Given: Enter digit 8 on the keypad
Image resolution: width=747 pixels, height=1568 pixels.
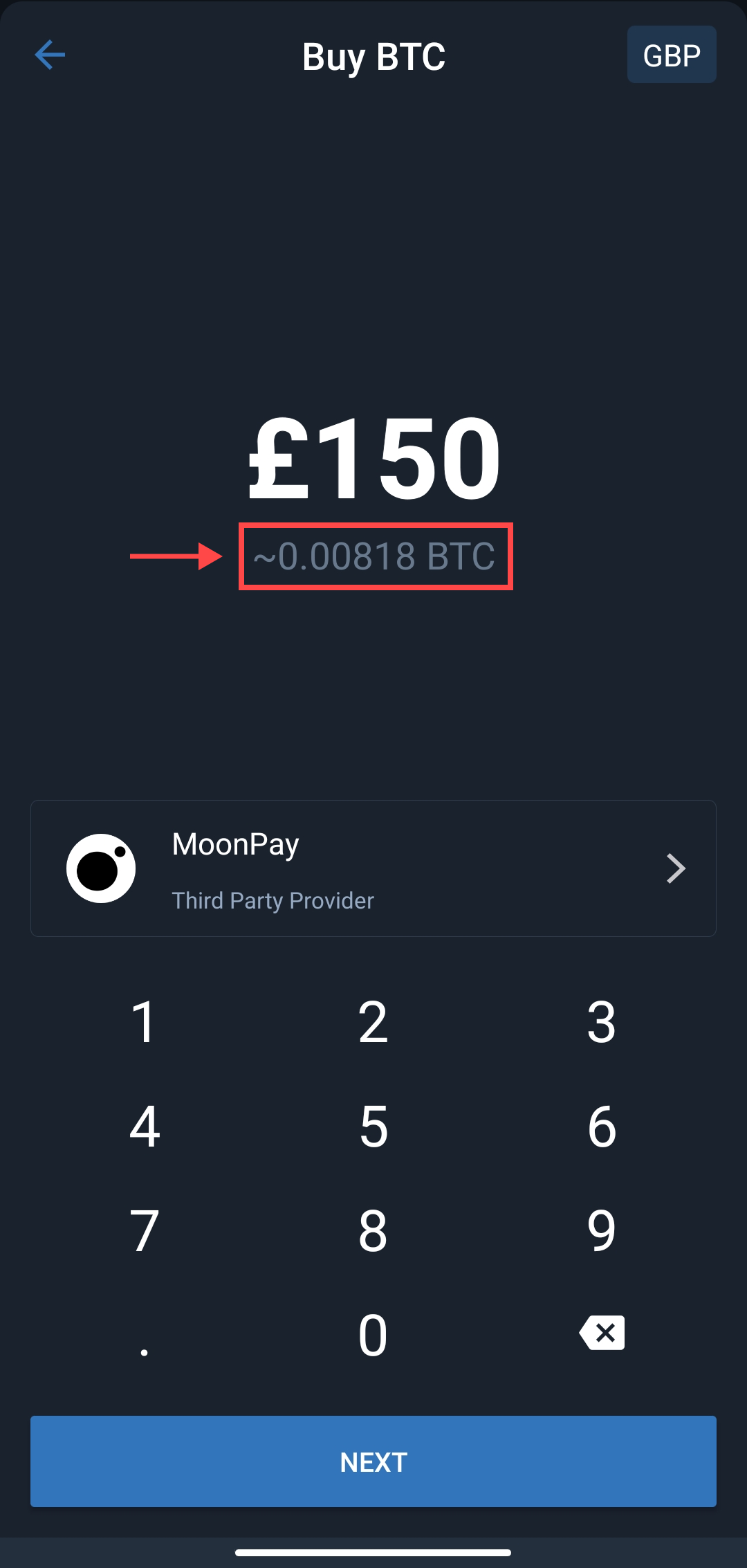Looking at the screenshot, I should click(373, 1231).
